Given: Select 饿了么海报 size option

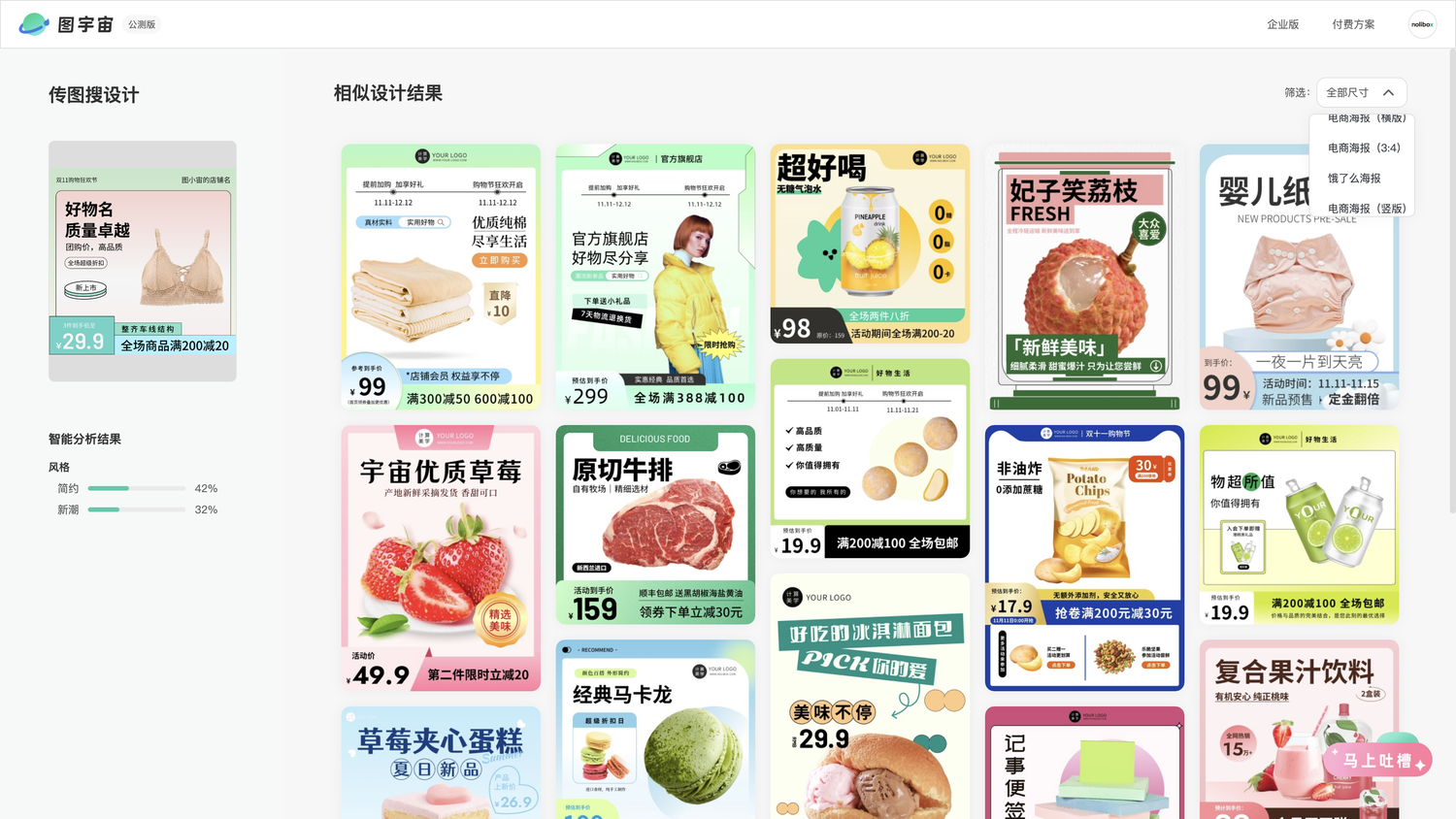Looking at the screenshot, I should 1354,179.
